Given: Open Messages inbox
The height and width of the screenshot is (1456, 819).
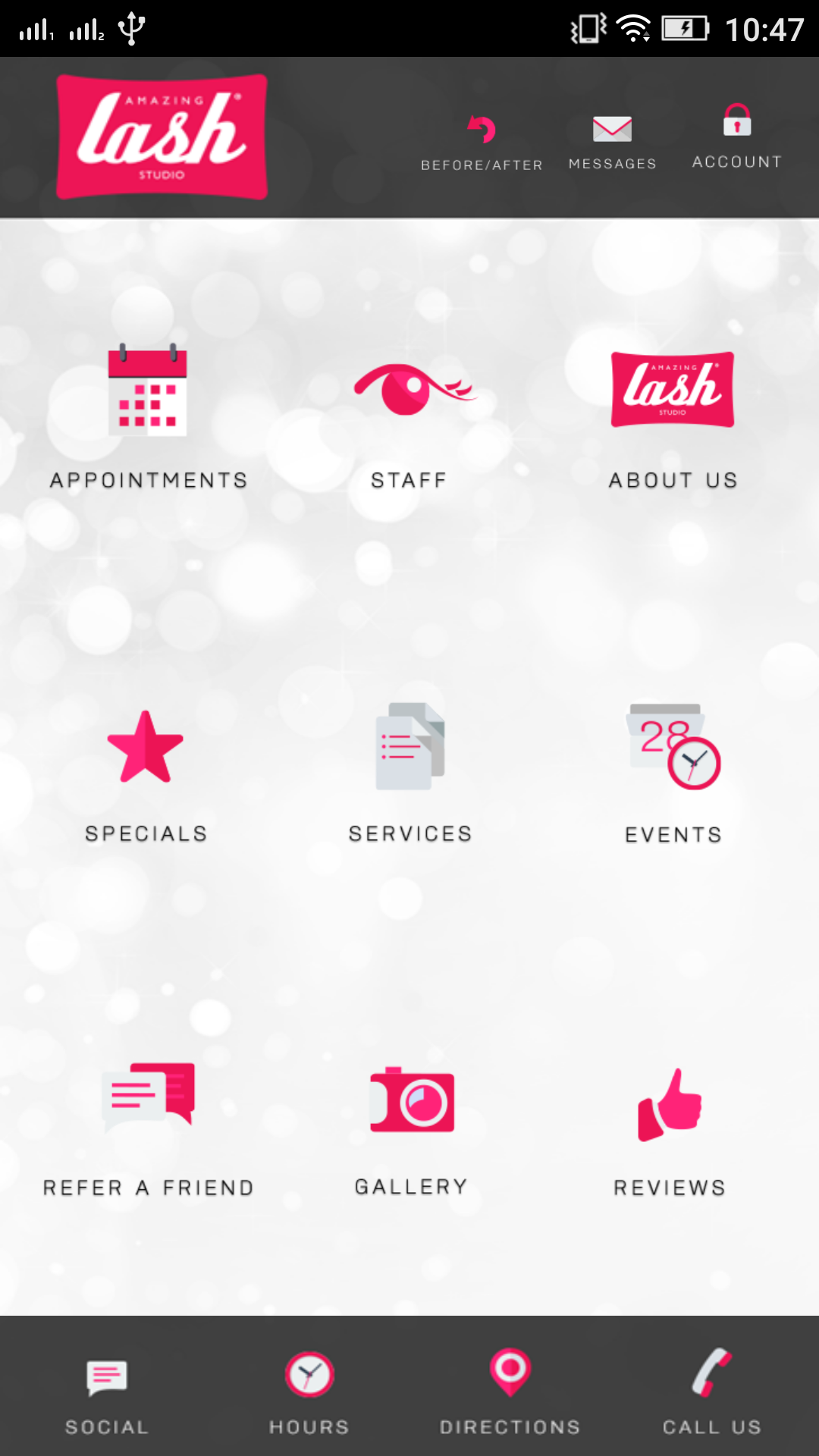Looking at the screenshot, I should click(612, 142).
